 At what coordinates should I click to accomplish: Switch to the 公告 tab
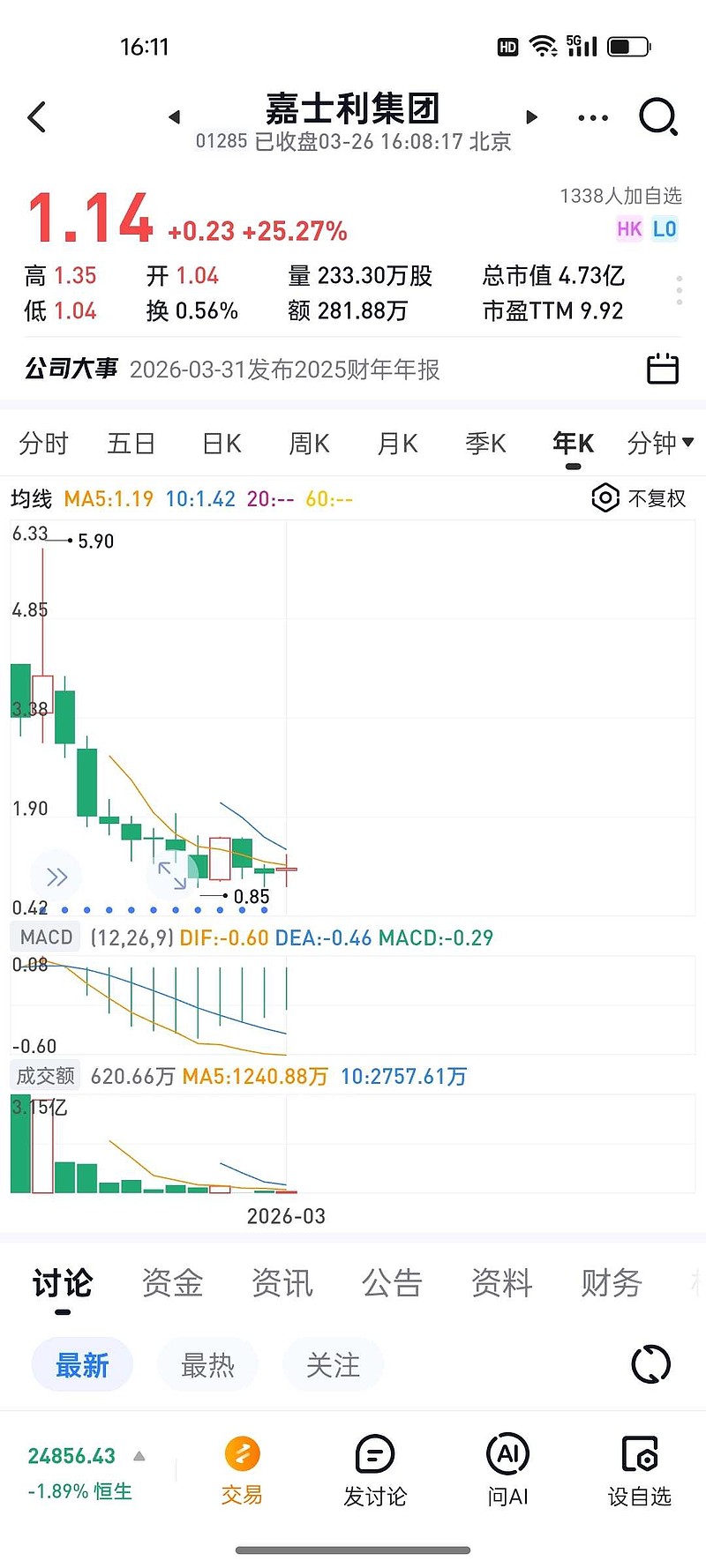[392, 1282]
